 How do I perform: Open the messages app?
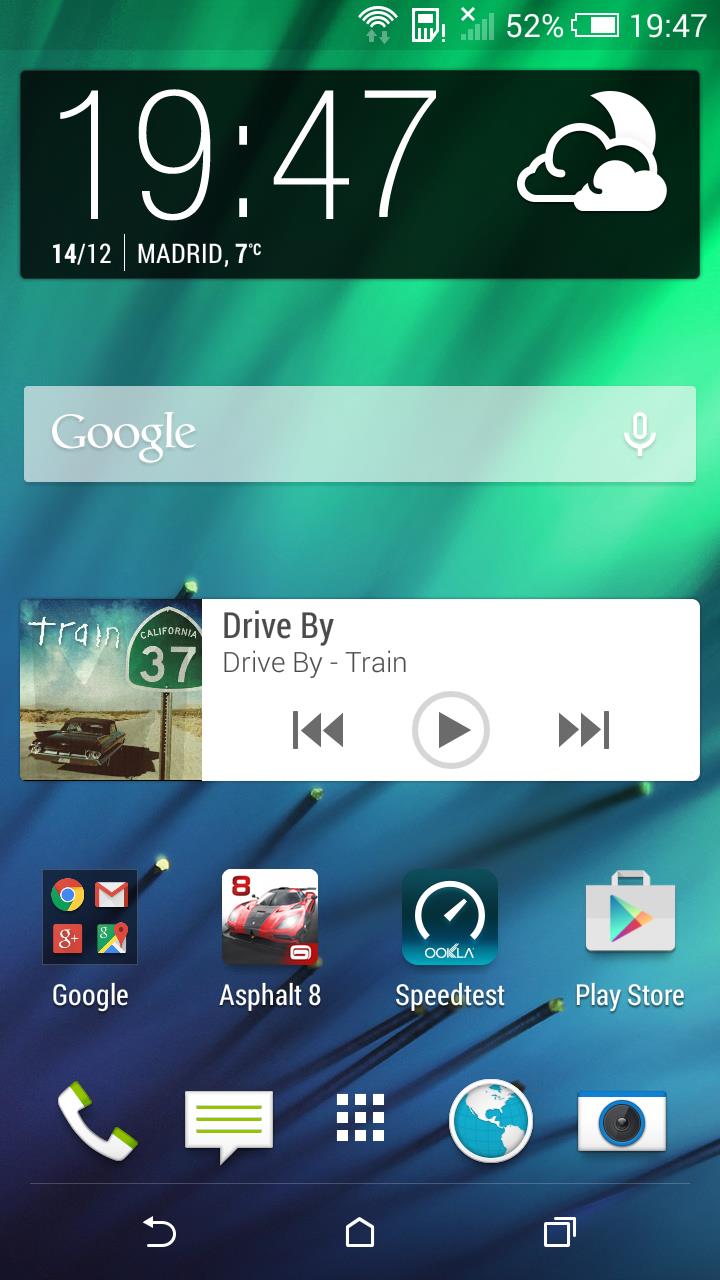229,1122
